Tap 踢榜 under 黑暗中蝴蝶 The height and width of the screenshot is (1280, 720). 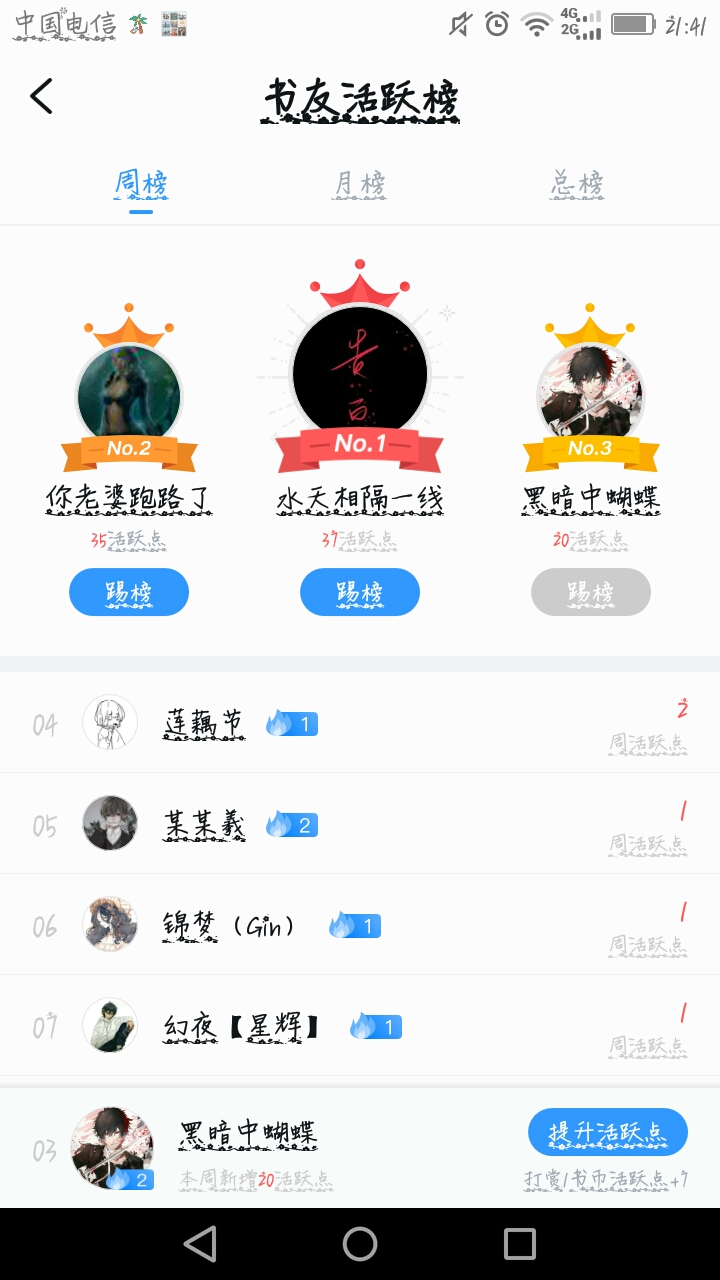(x=591, y=593)
